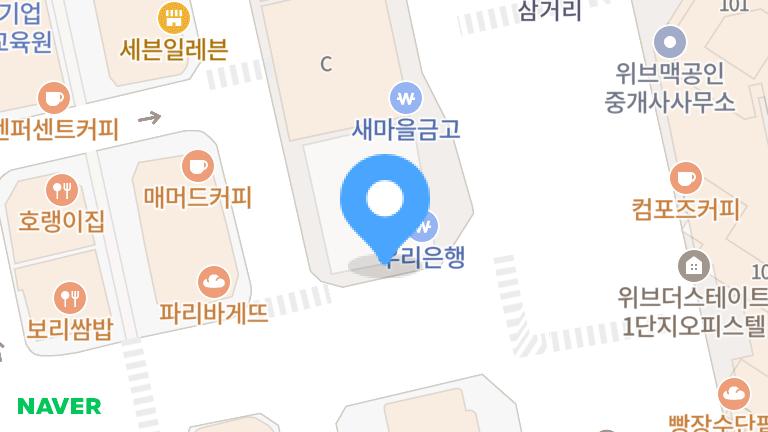Select the 파리바게뜨 bakery marker
This screenshot has width=768, height=432.
click(x=214, y=281)
